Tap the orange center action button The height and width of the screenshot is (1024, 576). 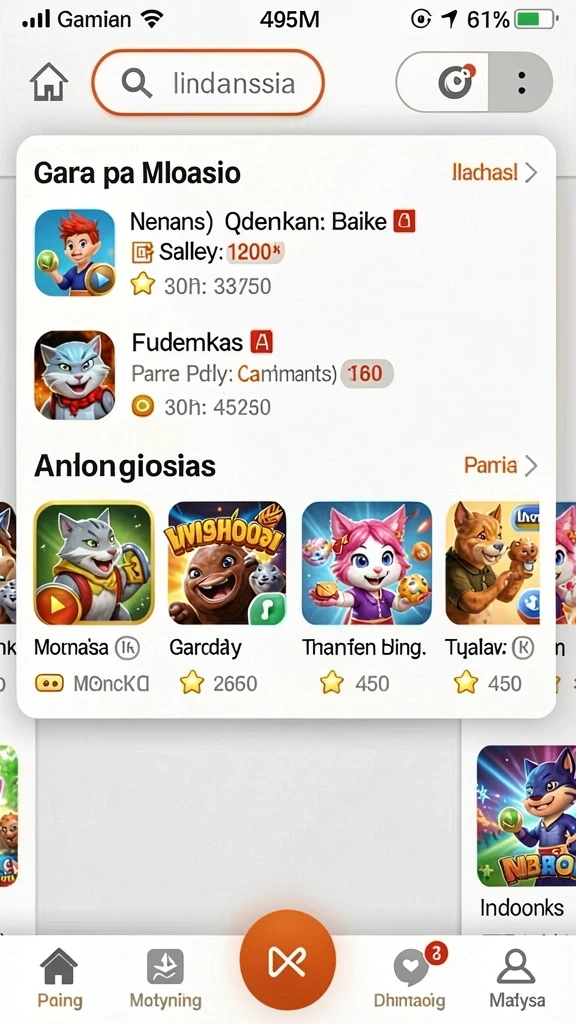pyautogui.click(x=288, y=961)
